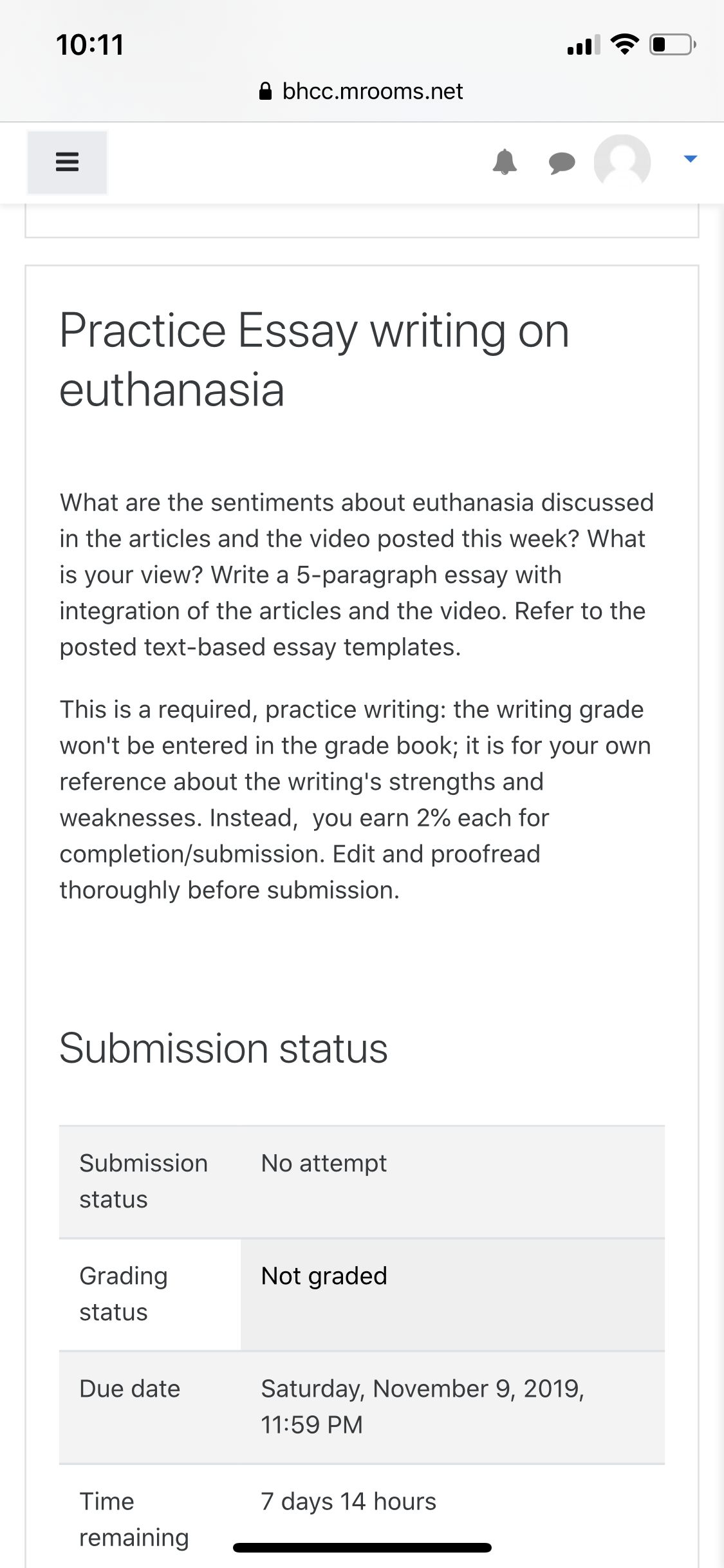Tap the user profile avatar
The image size is (724, 1568).
pyautogui.click(x=622, y=161)
